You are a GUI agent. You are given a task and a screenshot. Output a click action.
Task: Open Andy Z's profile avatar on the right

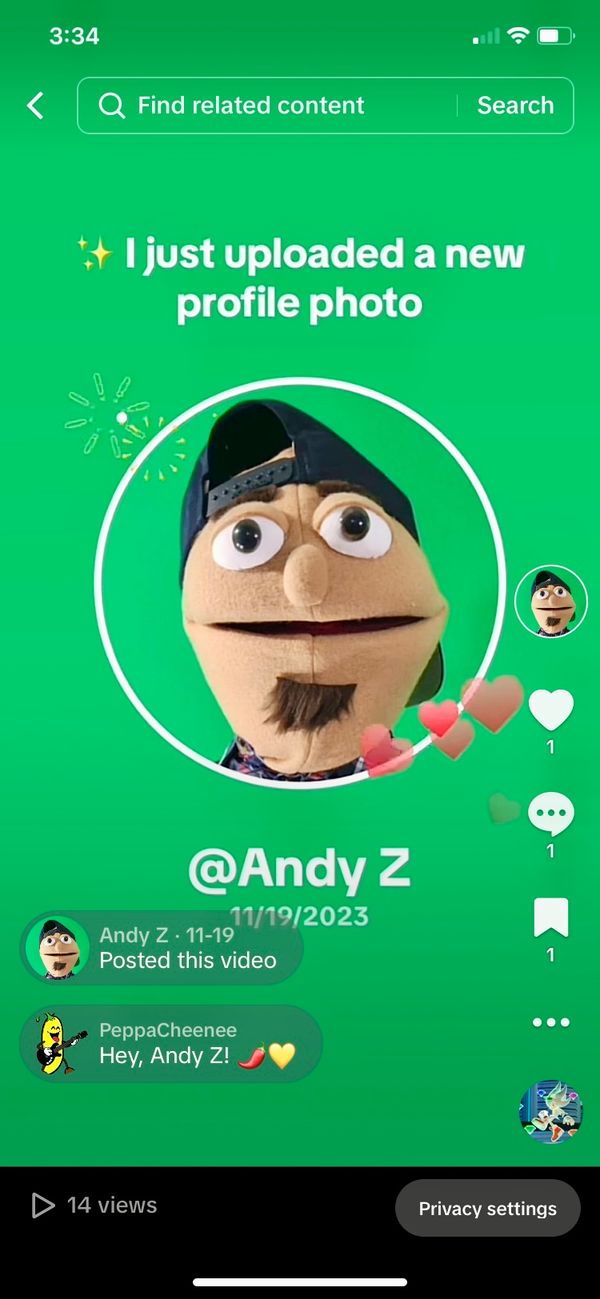click(550, 601)
